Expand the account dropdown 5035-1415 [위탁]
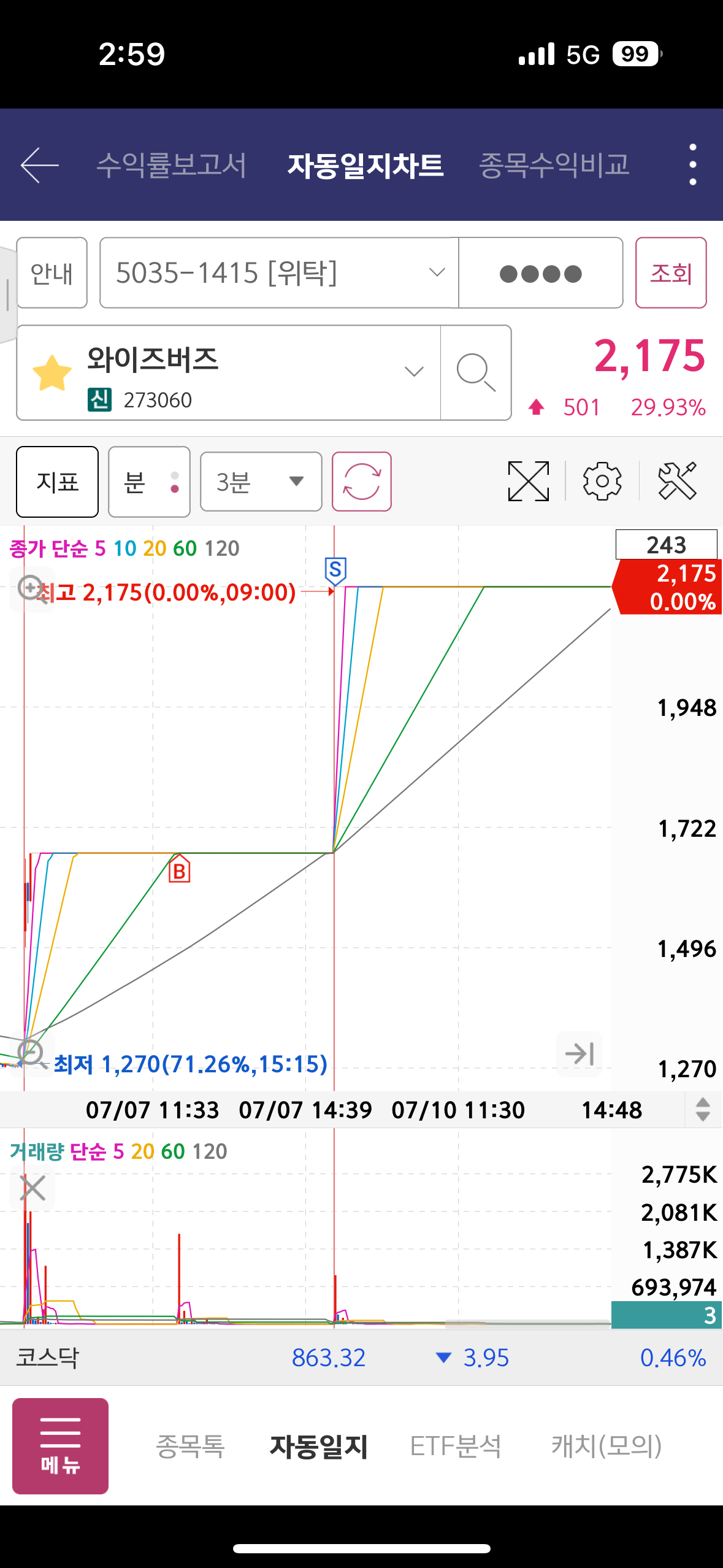Screen dimensions: 723x1568 click(279, 273)
